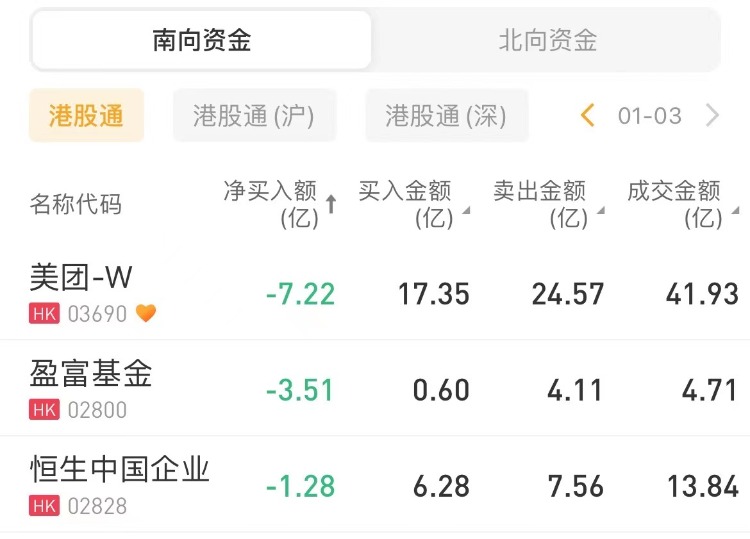This screenshot has width=750, height=539.
Task: Select the 港股通(沪) chip
Action: coord(254,116)
